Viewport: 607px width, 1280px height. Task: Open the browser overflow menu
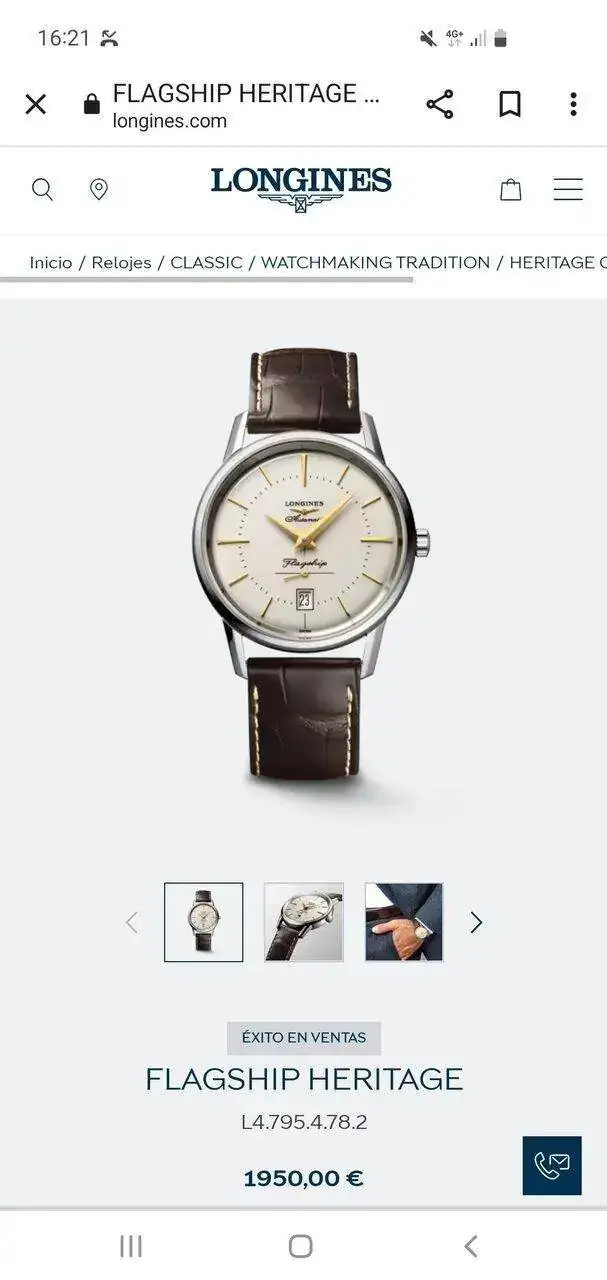pyautogui.click(x=573, y=104)
